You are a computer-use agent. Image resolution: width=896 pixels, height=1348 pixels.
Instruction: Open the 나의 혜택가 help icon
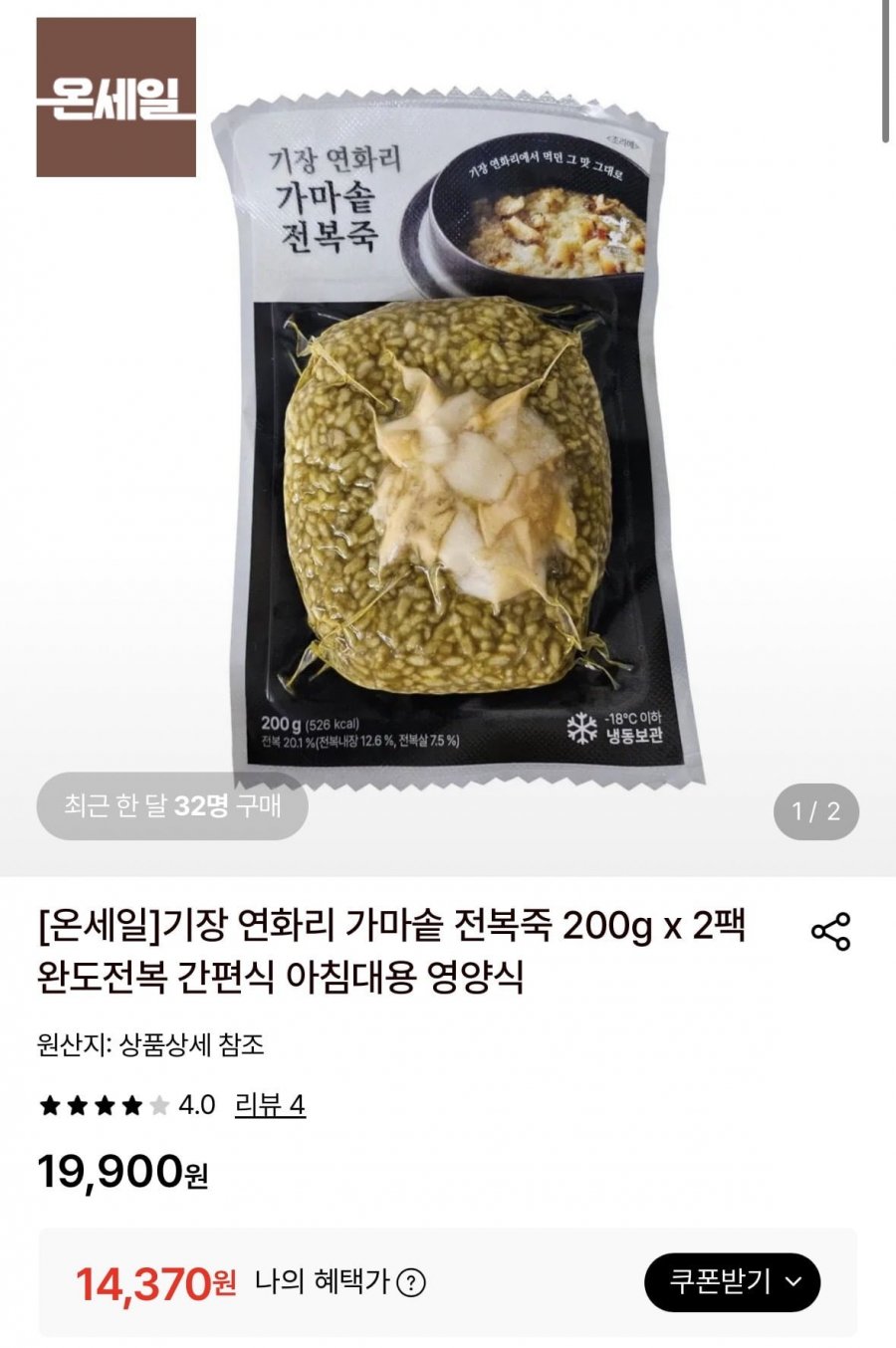(x=411, y=1282)
